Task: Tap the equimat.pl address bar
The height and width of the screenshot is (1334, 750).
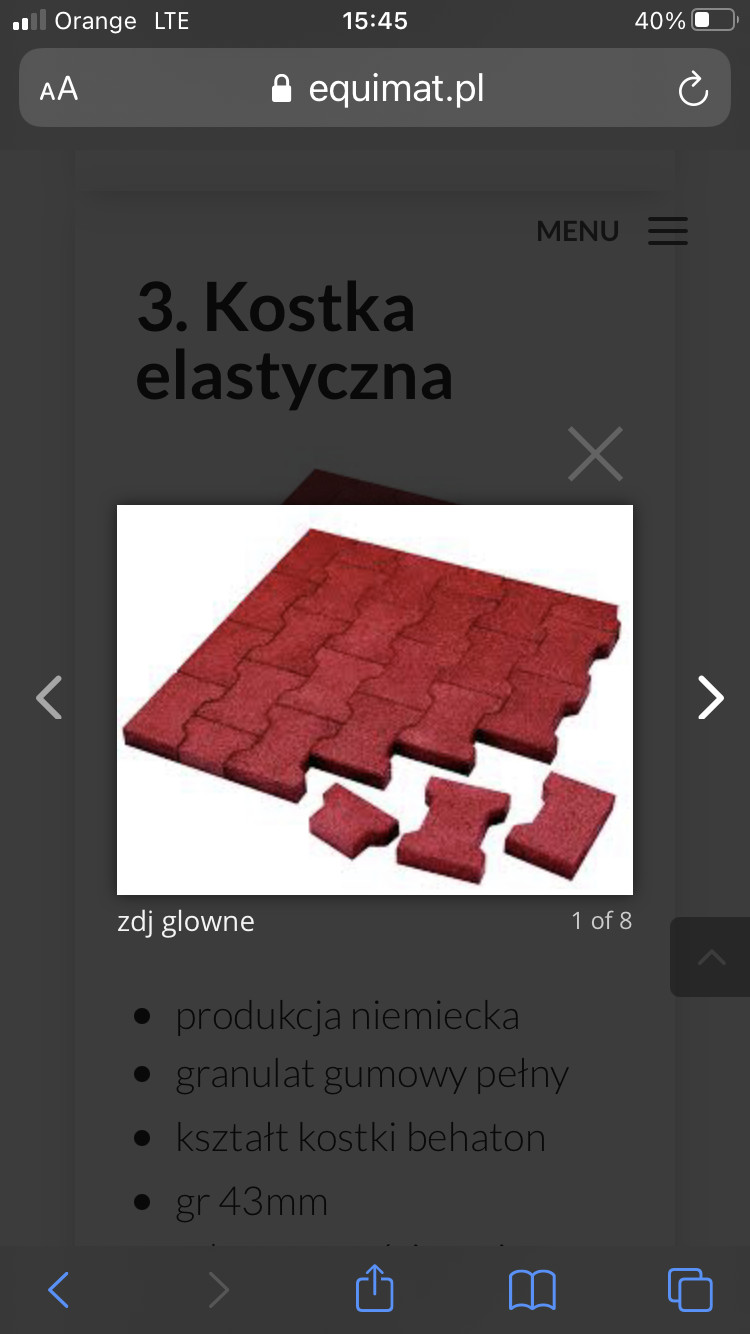Action: 378,90
